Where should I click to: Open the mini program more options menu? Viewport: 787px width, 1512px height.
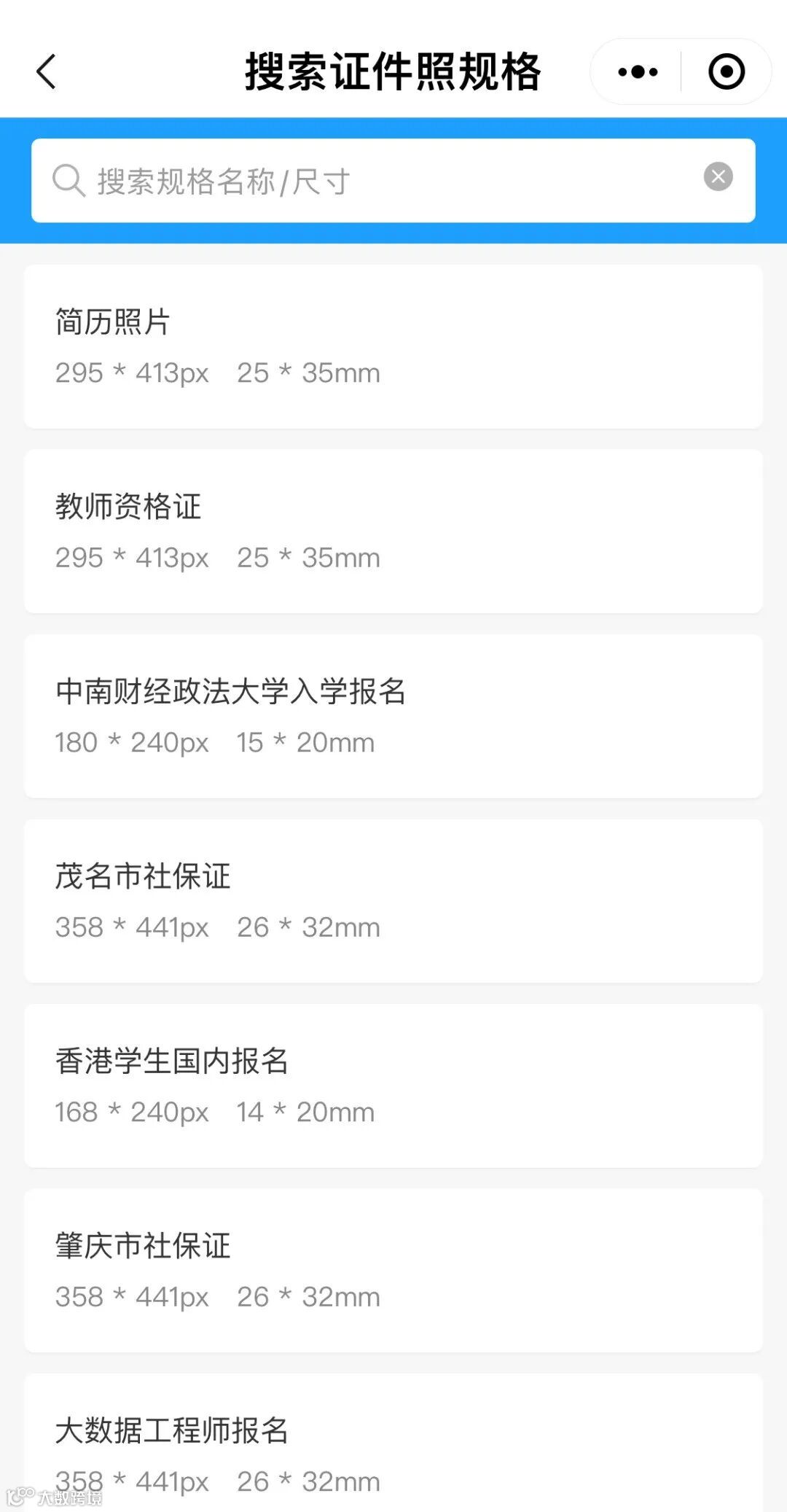tap(638, 72)
